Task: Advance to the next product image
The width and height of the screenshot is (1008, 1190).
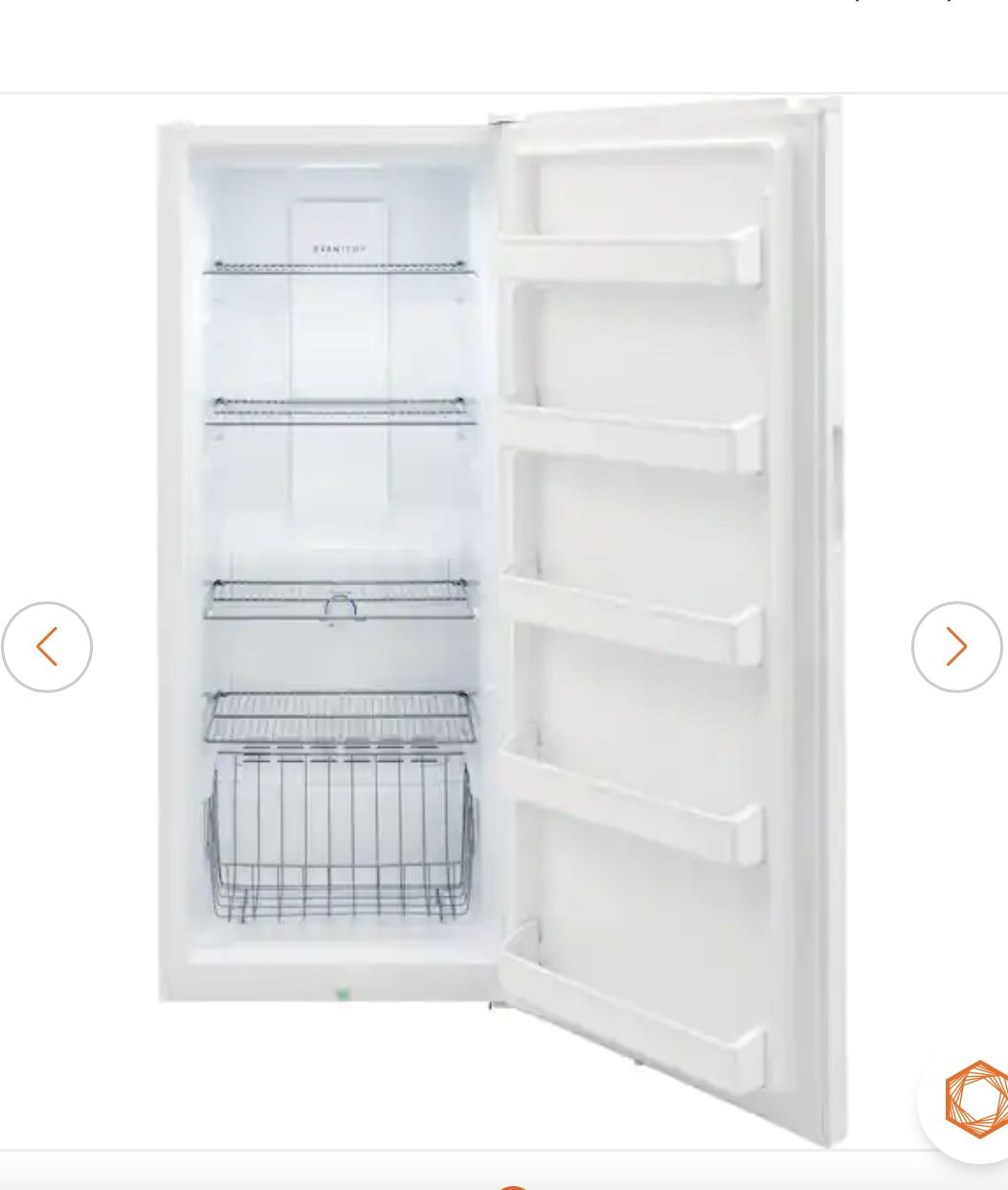Action: coord(955,647)
